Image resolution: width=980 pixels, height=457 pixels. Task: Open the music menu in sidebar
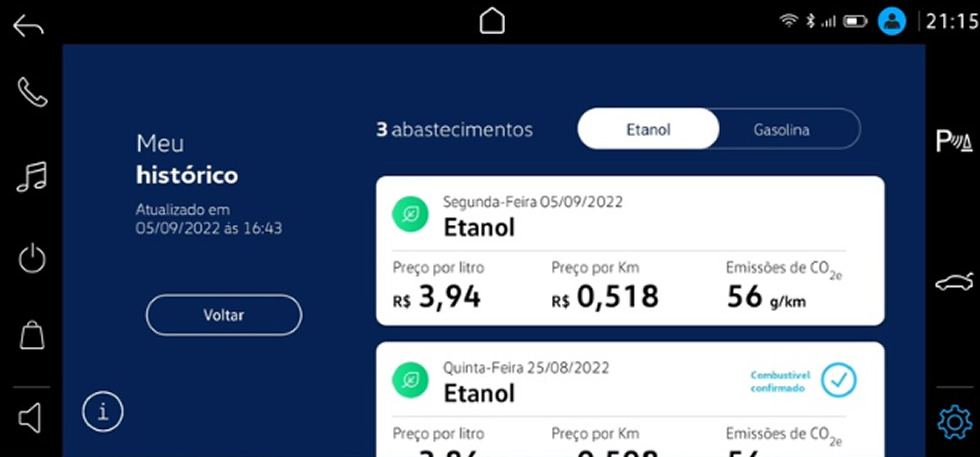pos(32,176)
